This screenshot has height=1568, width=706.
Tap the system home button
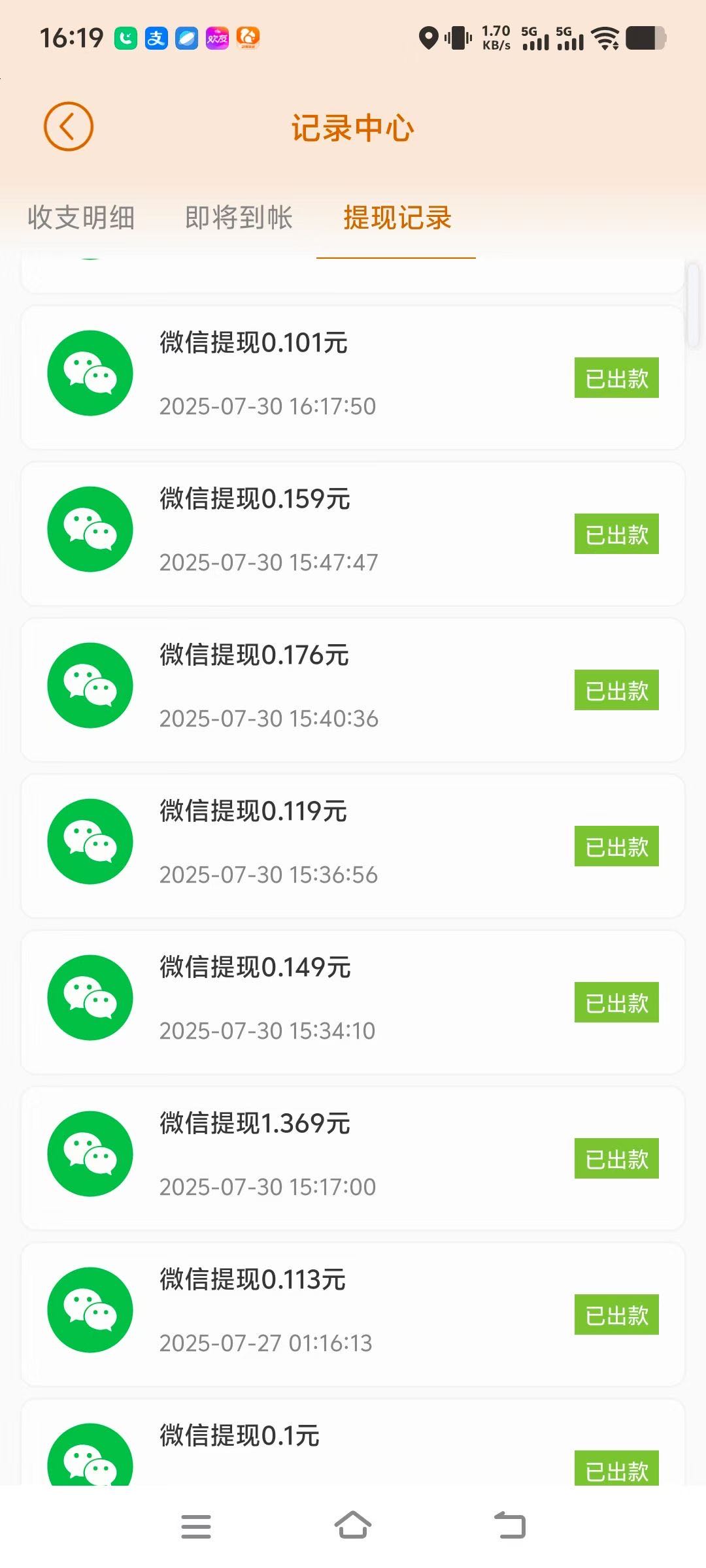[x=353, y=1526]
